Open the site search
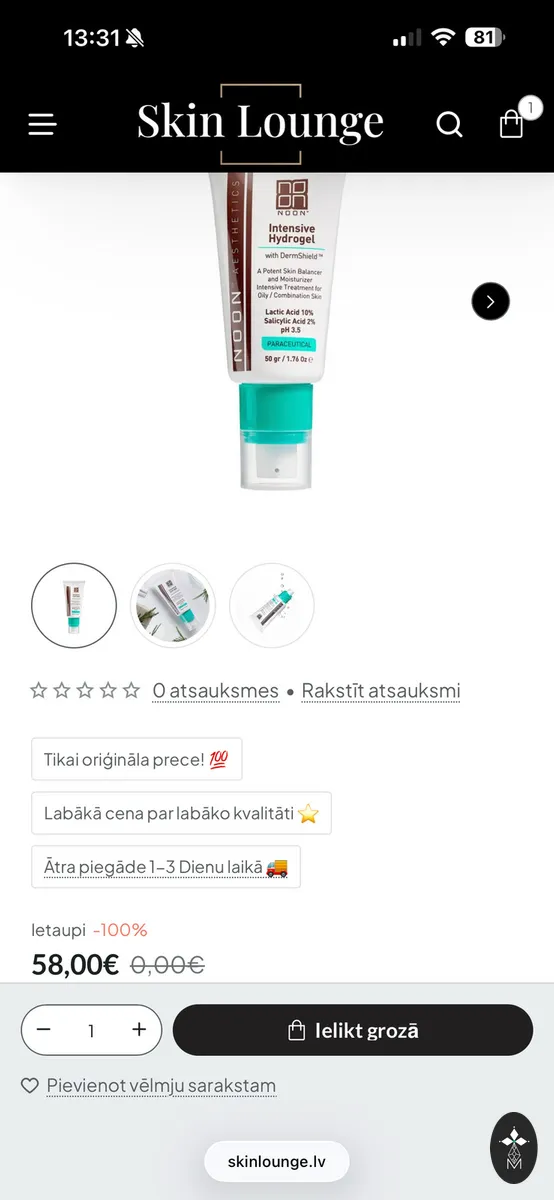Image resolution: width=554 pixels, height=1200 pixels. [450, 124]
